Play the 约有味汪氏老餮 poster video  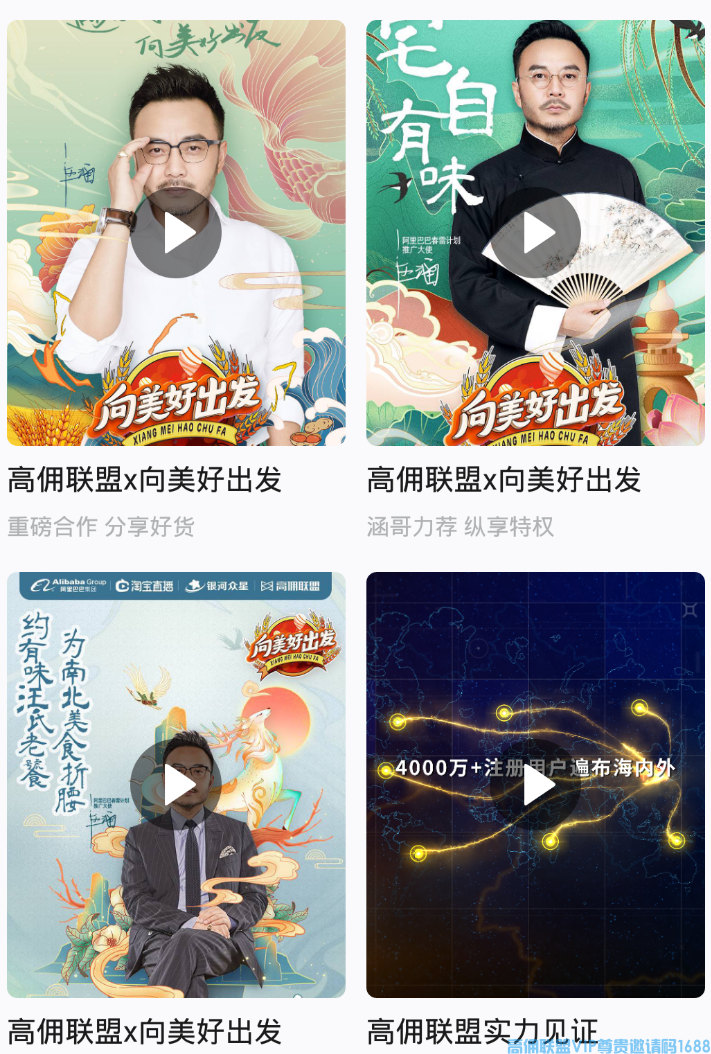click(x=176, y=785)
